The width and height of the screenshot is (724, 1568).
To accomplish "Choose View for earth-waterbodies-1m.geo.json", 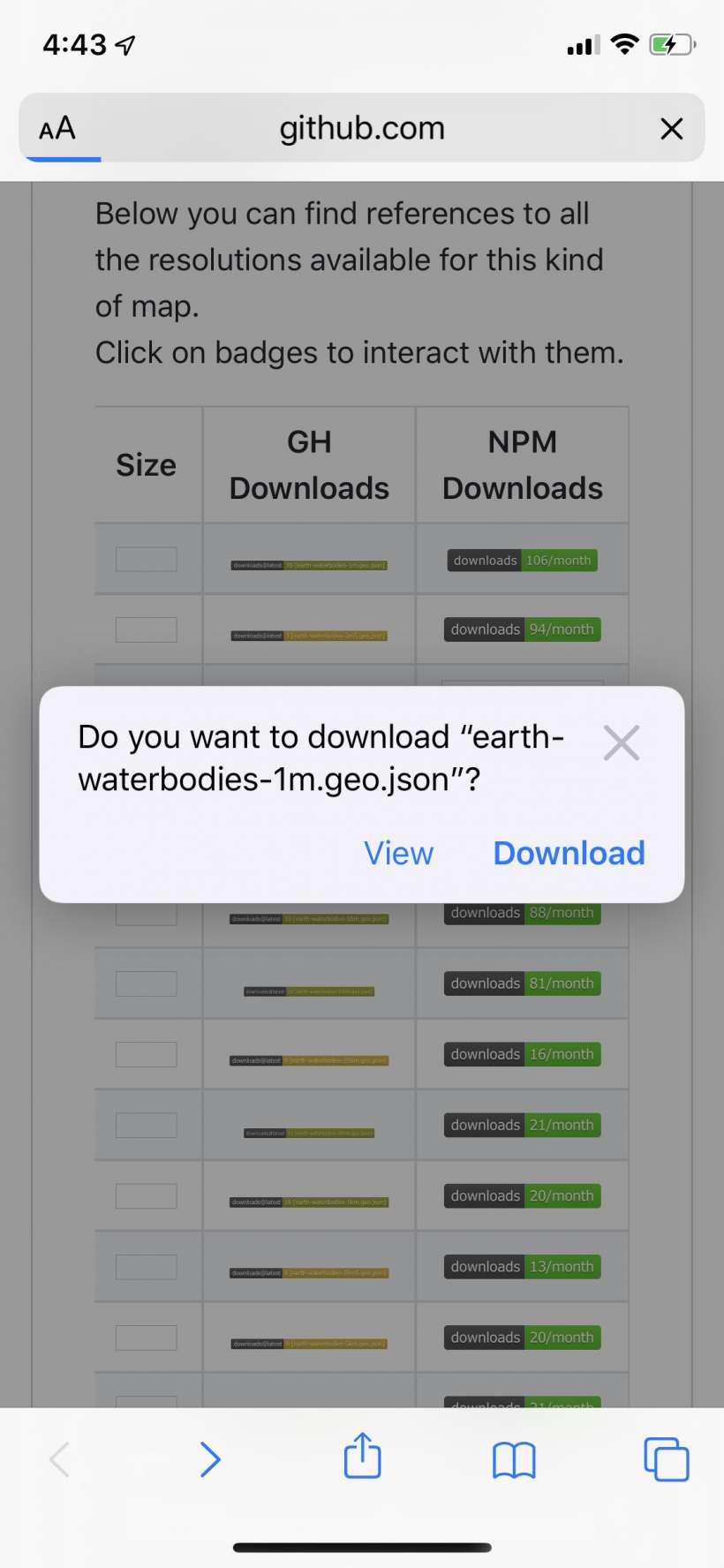I will coord(398,853).
